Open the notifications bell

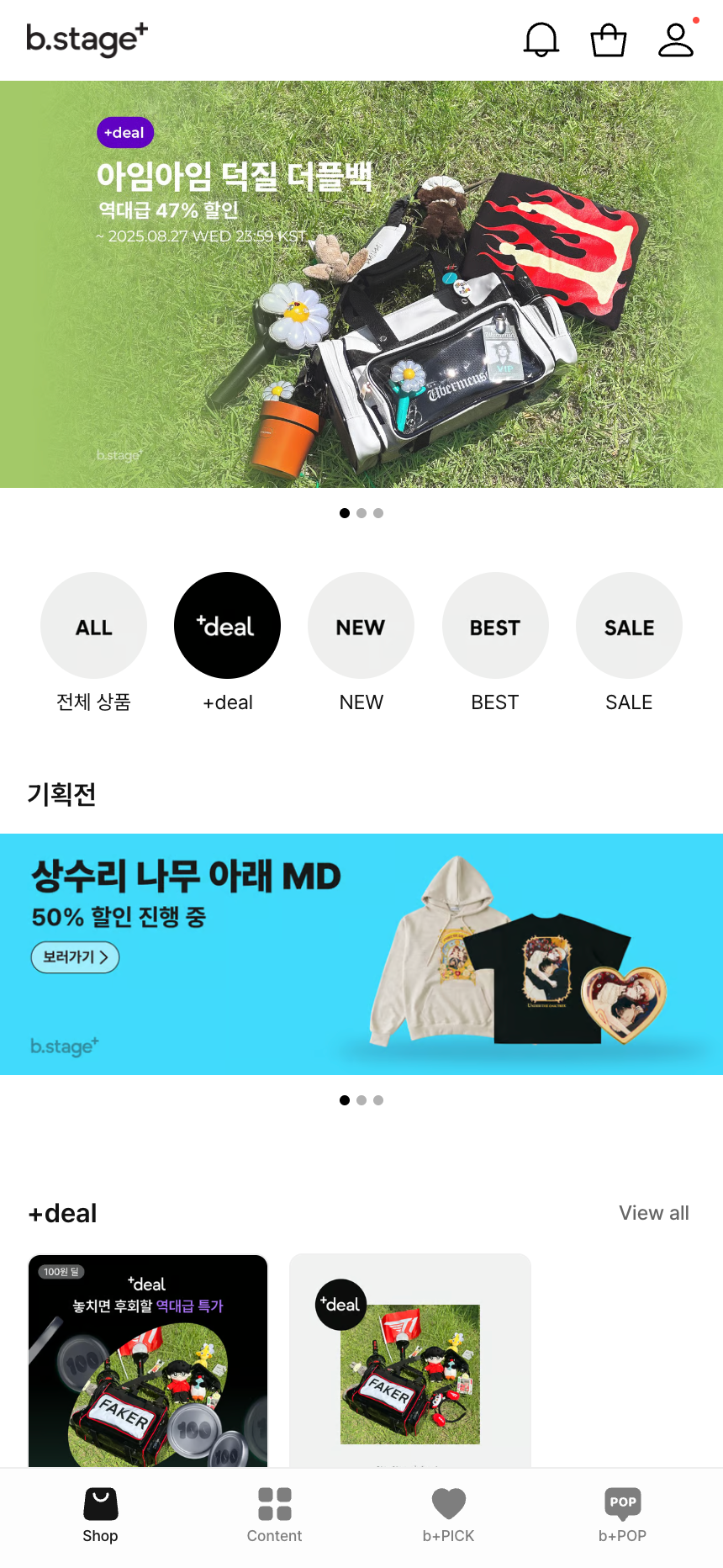tap(541, 40)
